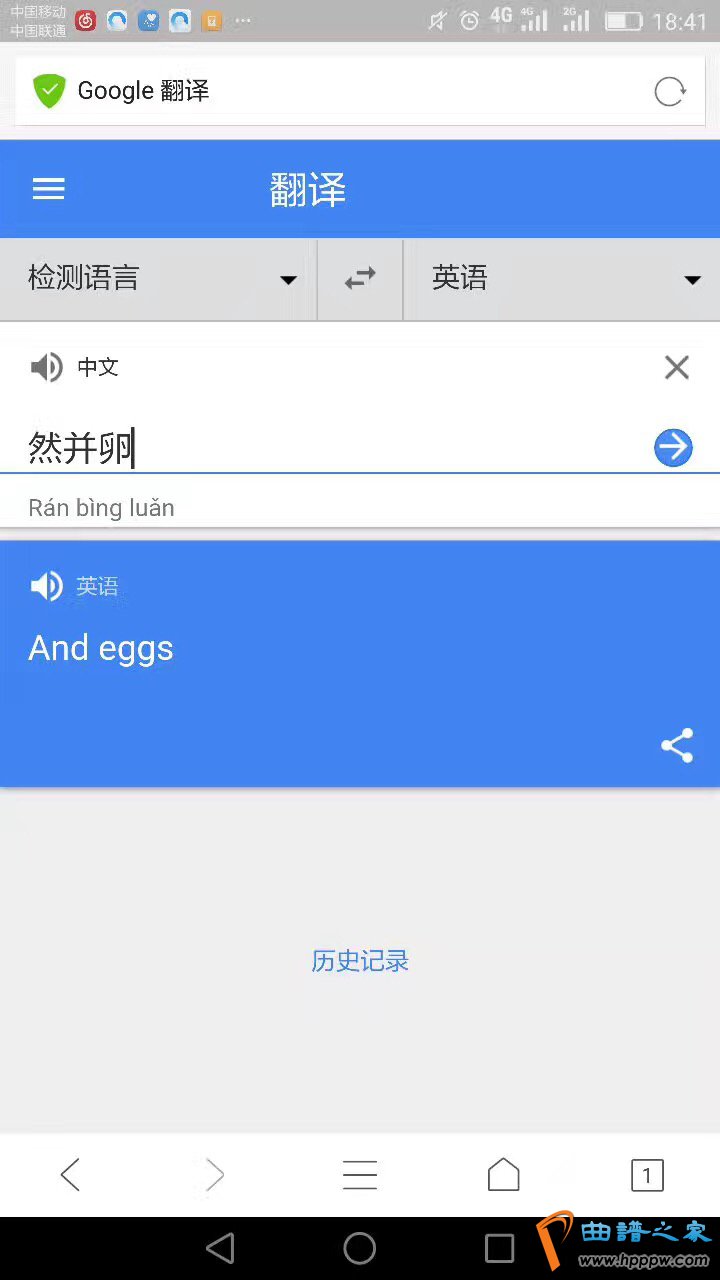This screenshot has height=1280, width=720.
Task: Go back in the browser toolbar
Action: coord(70,1175)
